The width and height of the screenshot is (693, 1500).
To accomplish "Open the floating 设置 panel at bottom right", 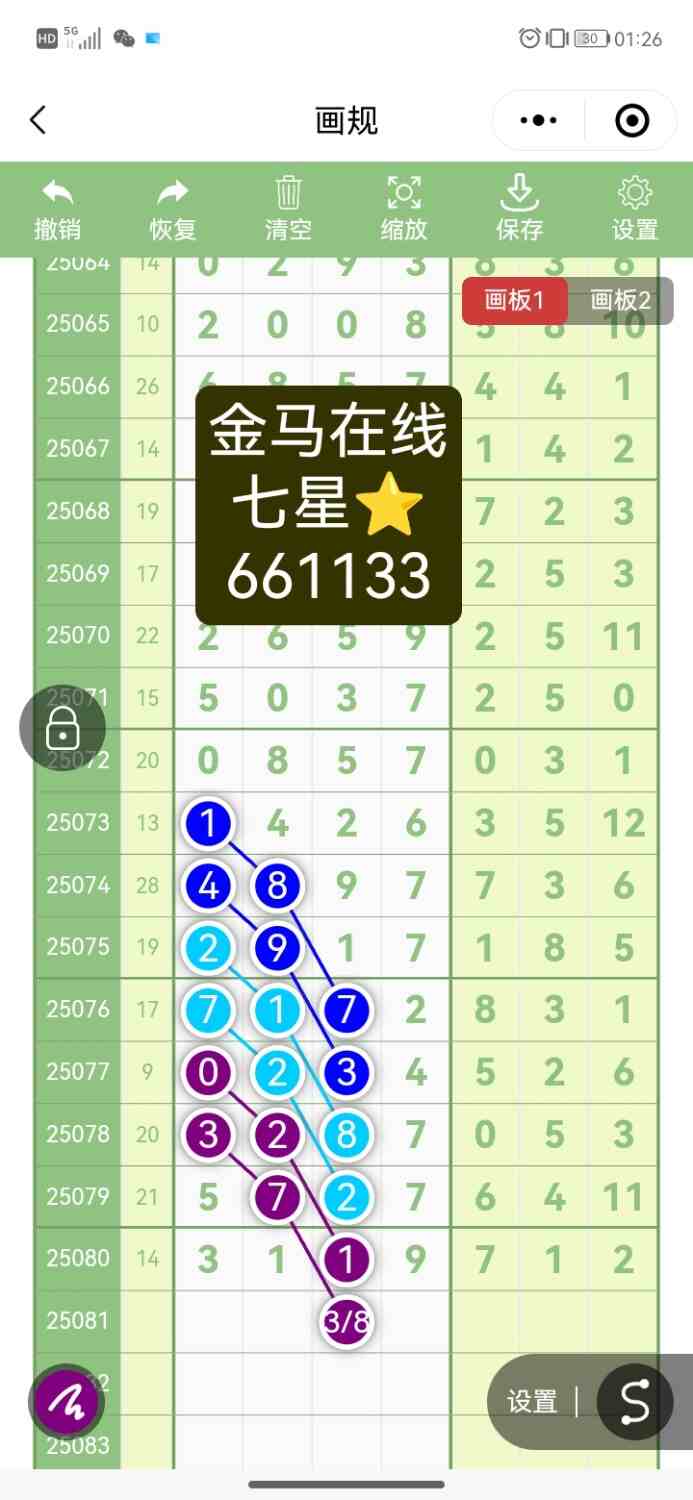I will click(532, 1402).
